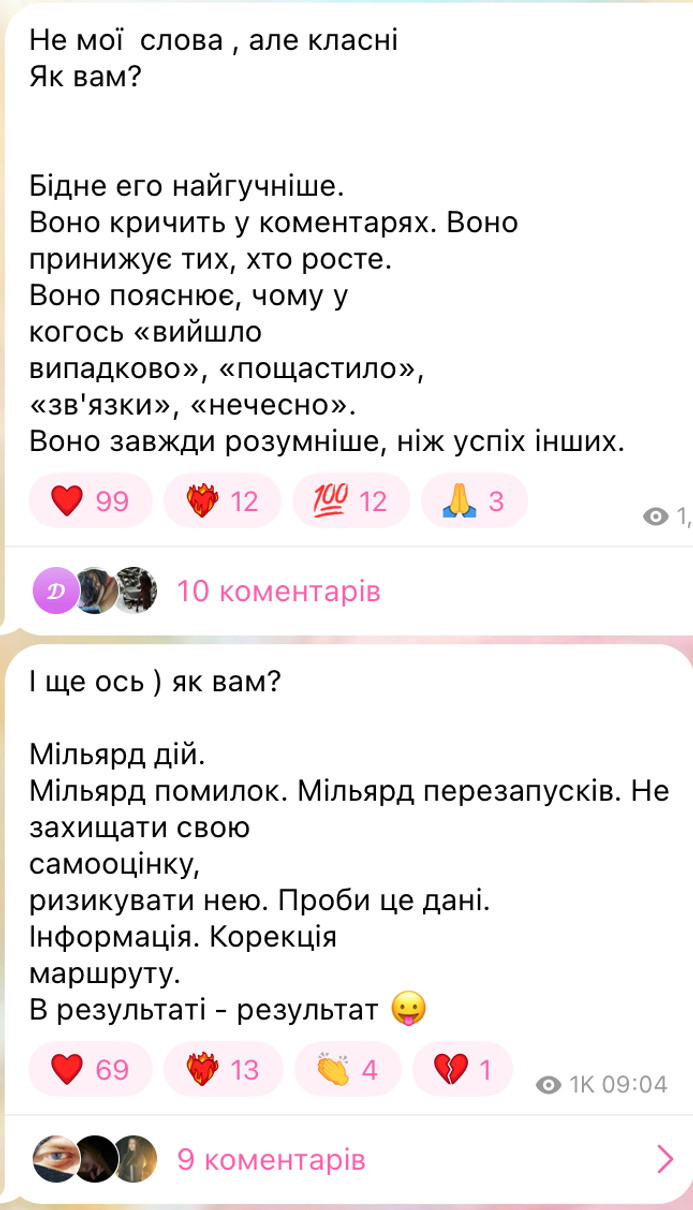
Task: Add the praying hands reaction with 3
Action: (474, 501)
